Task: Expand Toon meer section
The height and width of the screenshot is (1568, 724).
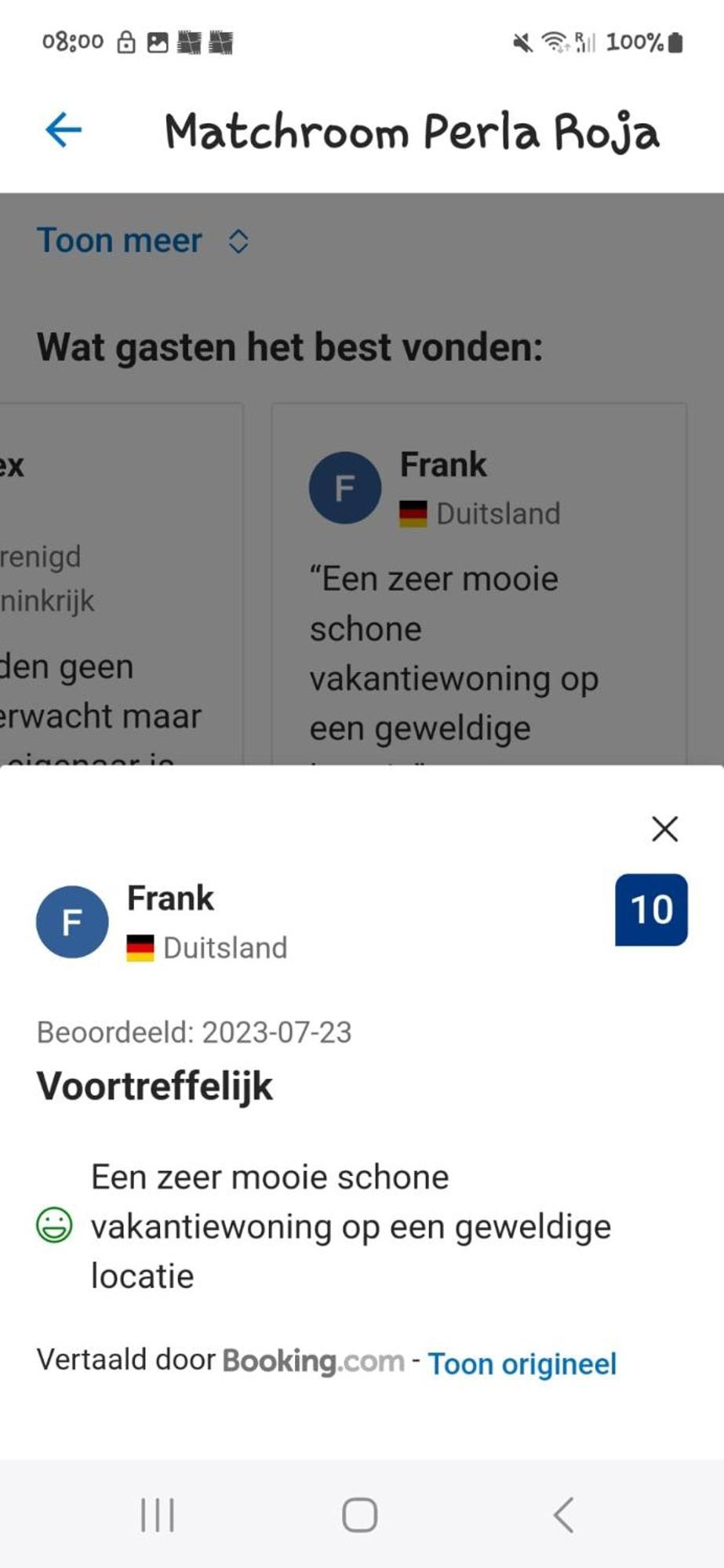Action: click(x=141, y=241)
